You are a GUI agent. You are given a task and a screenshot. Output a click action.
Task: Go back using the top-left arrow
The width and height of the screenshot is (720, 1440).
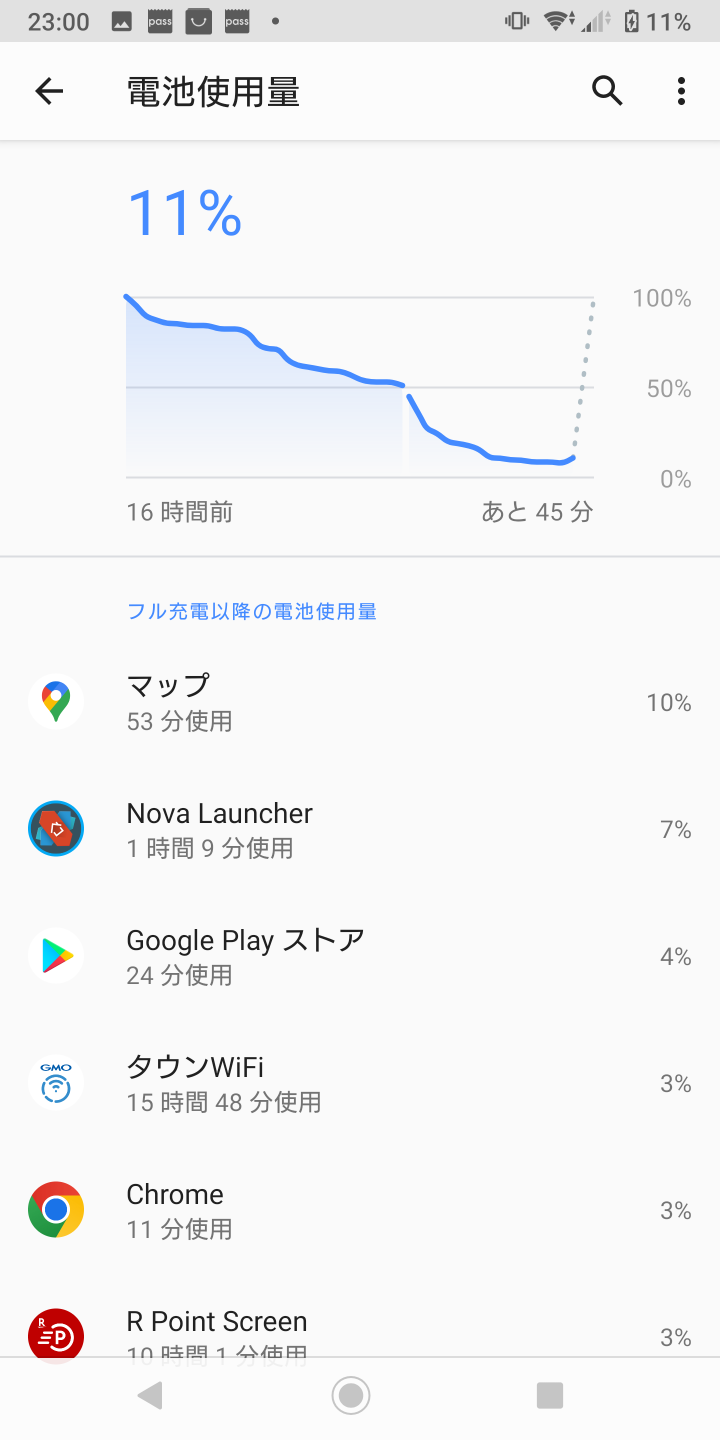click(49, 92)
